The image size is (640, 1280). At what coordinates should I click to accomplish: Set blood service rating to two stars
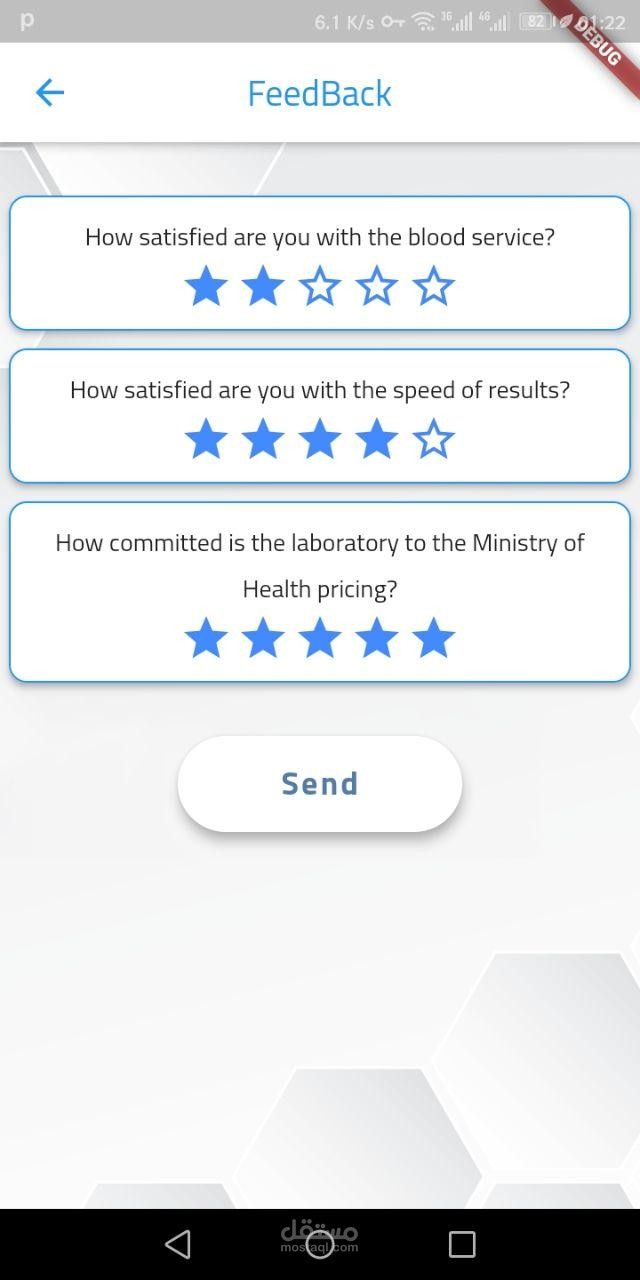pyautogui.click(x=263, y=287)
